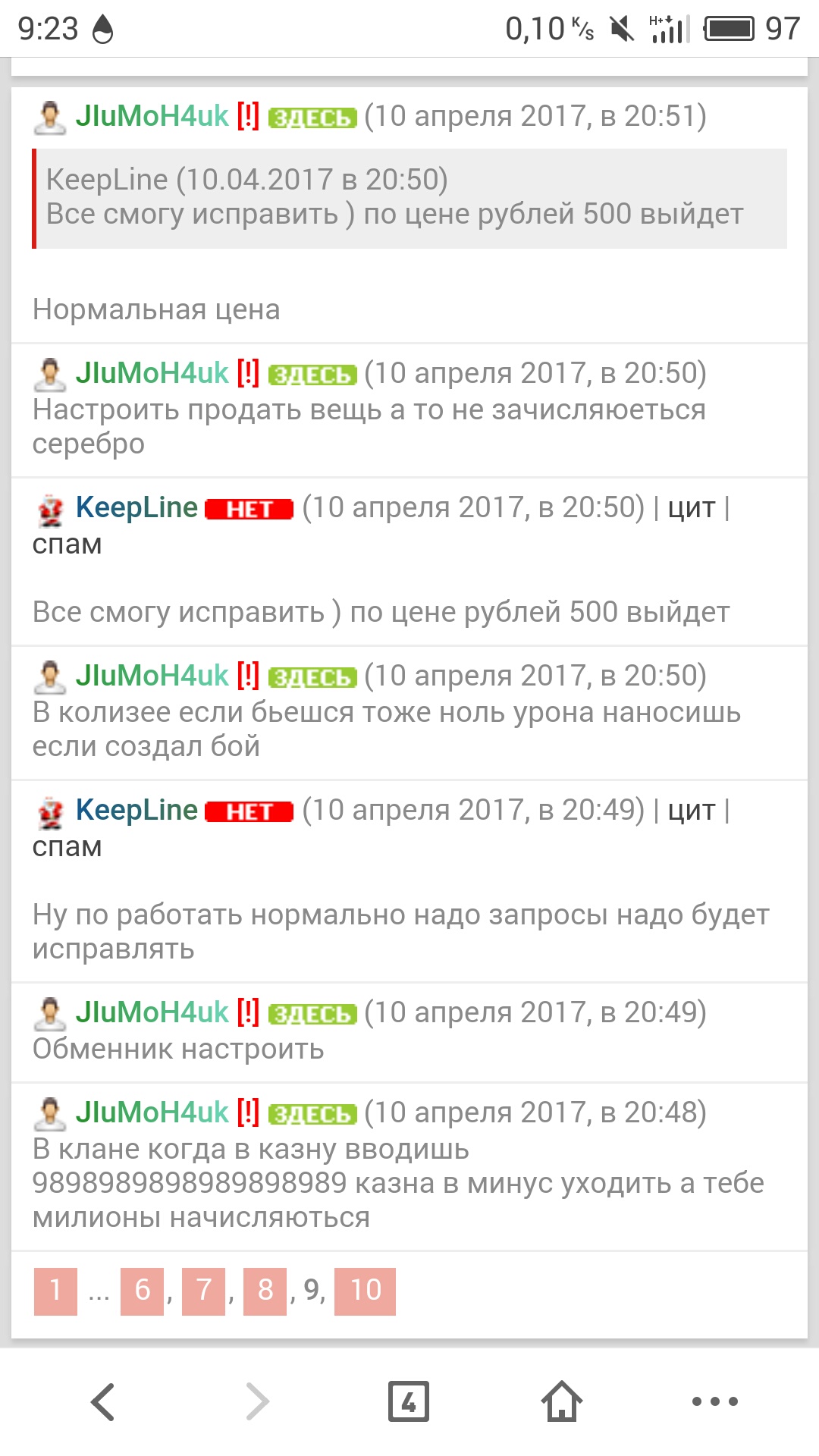Go to the browser home page
This screenshot has width=819, height=1456.
(x=562, y=1401)
